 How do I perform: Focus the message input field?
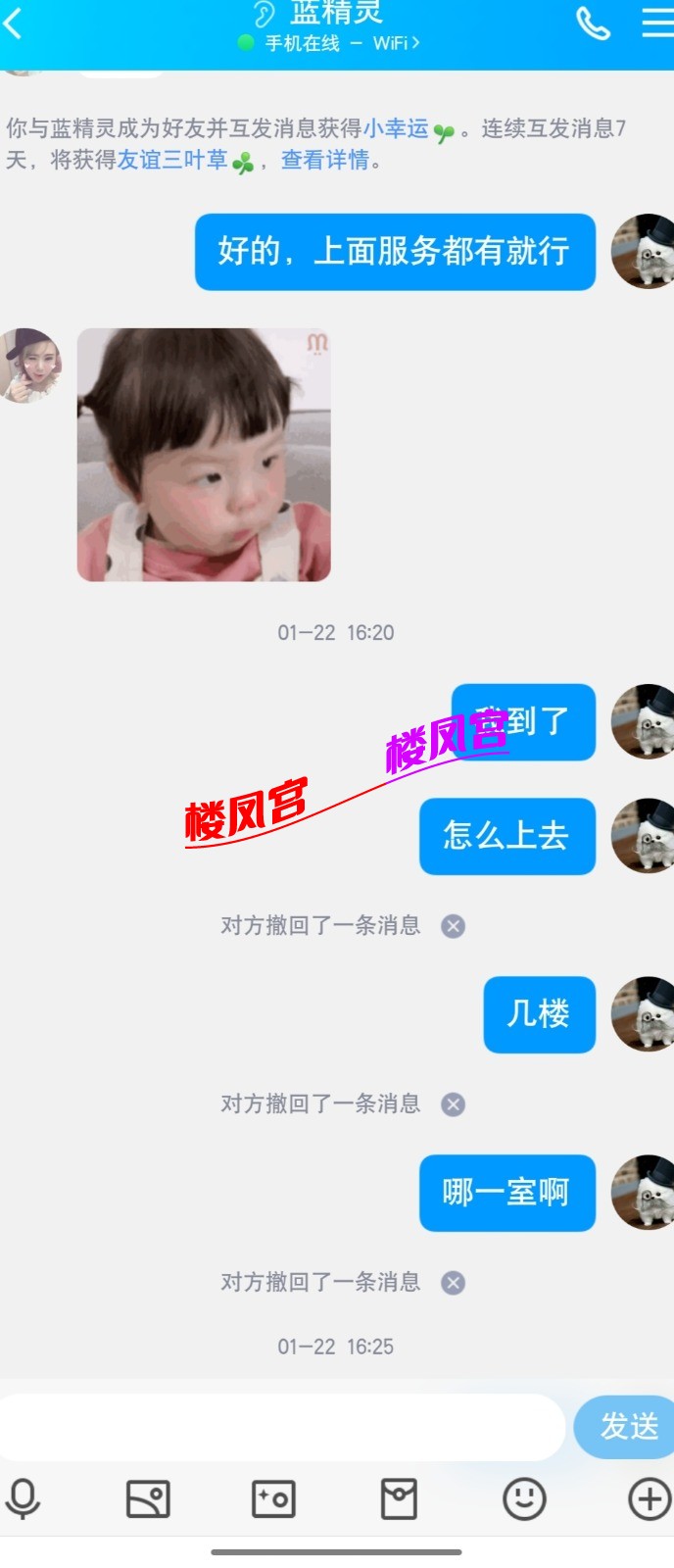(279, 1427)
